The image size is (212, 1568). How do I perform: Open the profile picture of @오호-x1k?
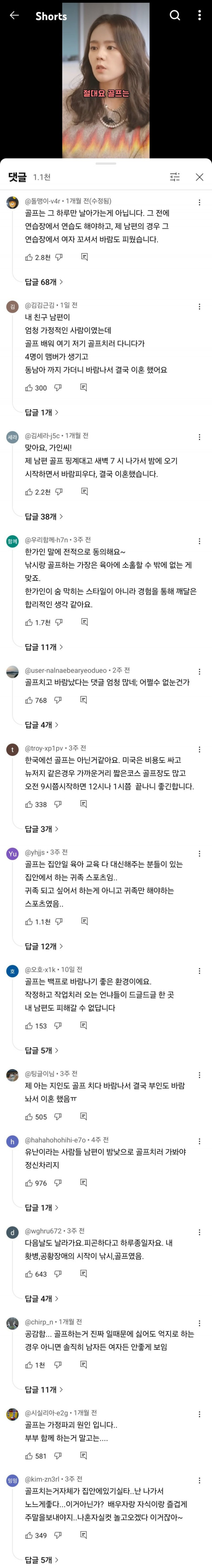[x=12, y=972]
